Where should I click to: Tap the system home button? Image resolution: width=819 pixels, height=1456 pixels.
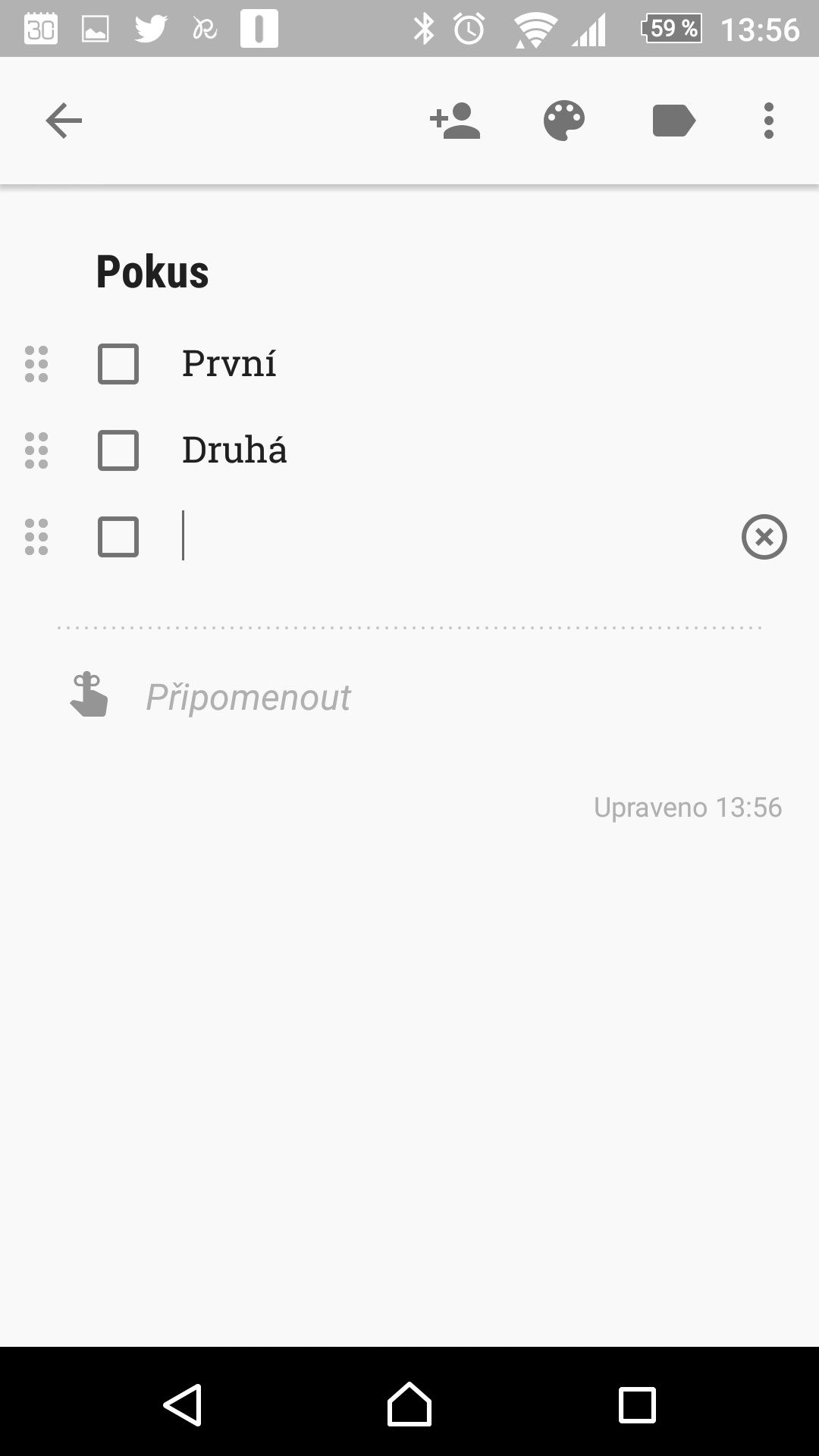[x=409, y=1404]
